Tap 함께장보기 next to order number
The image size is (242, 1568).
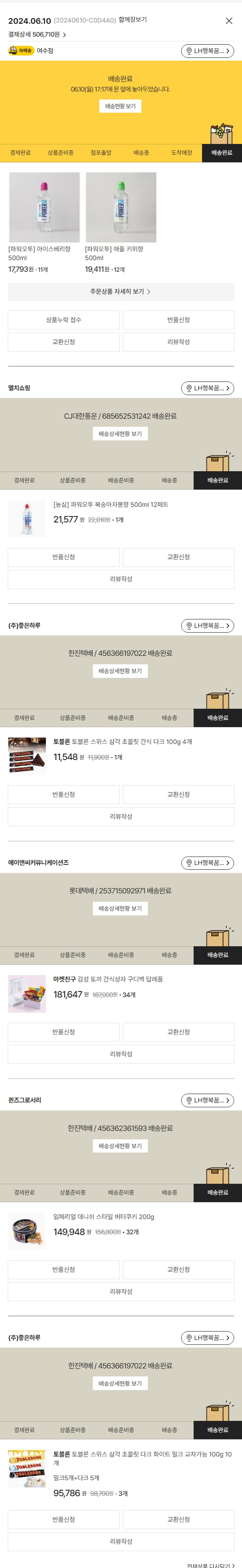pyautogui.click(x=132, y=19)
